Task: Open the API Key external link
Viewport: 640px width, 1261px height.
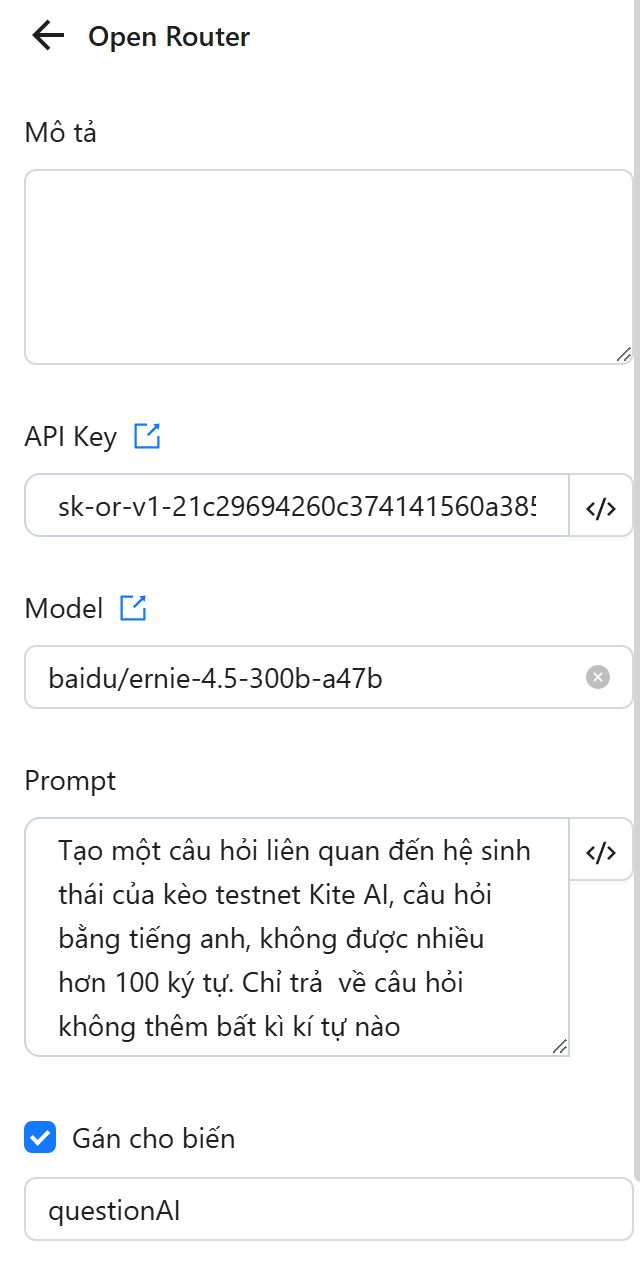Action: [147, 436]
